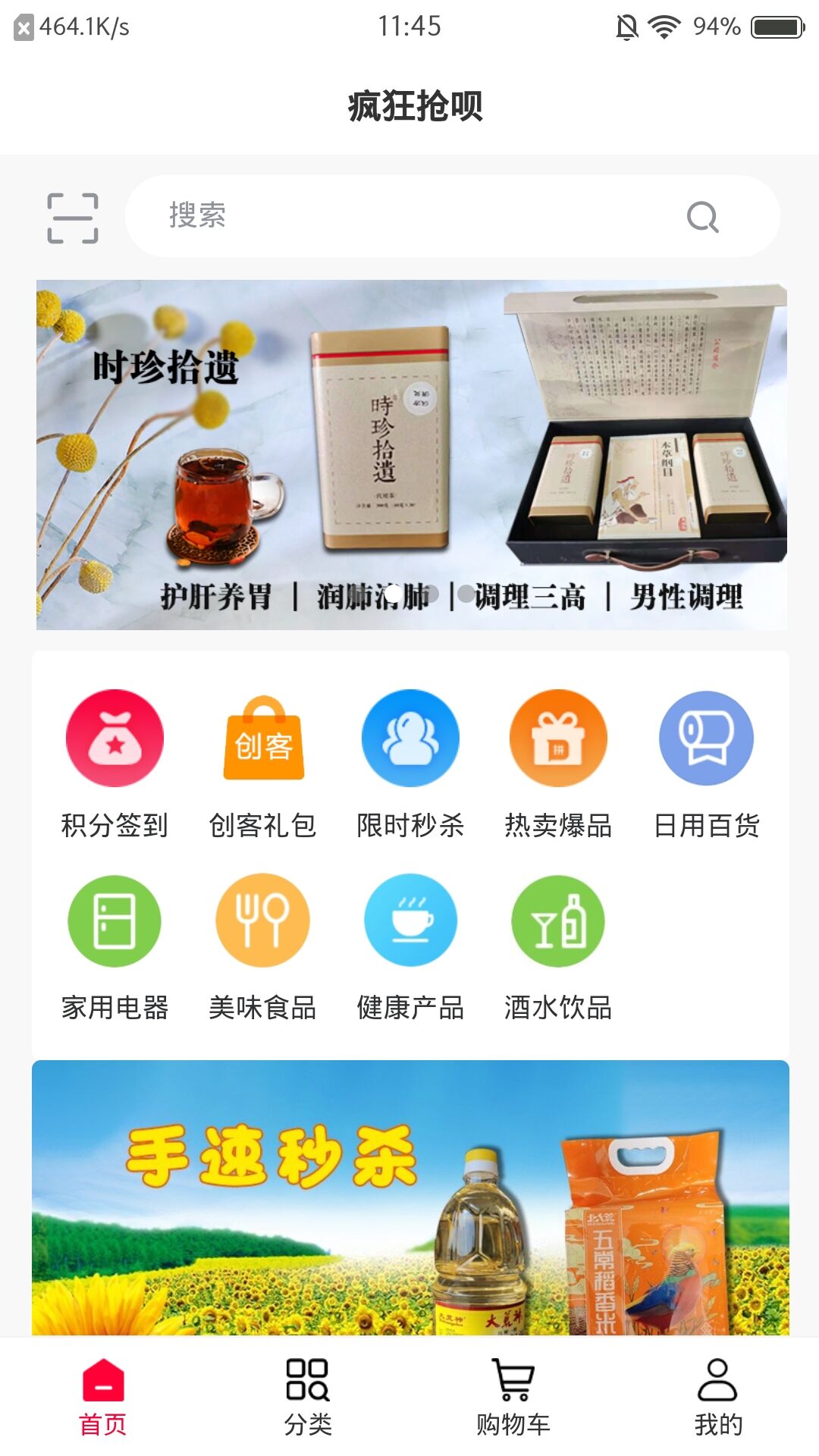Open the 酒水饮品 drinks category
The height and width of the screenshot is (1456, 819).
click(x=557, y=921)
